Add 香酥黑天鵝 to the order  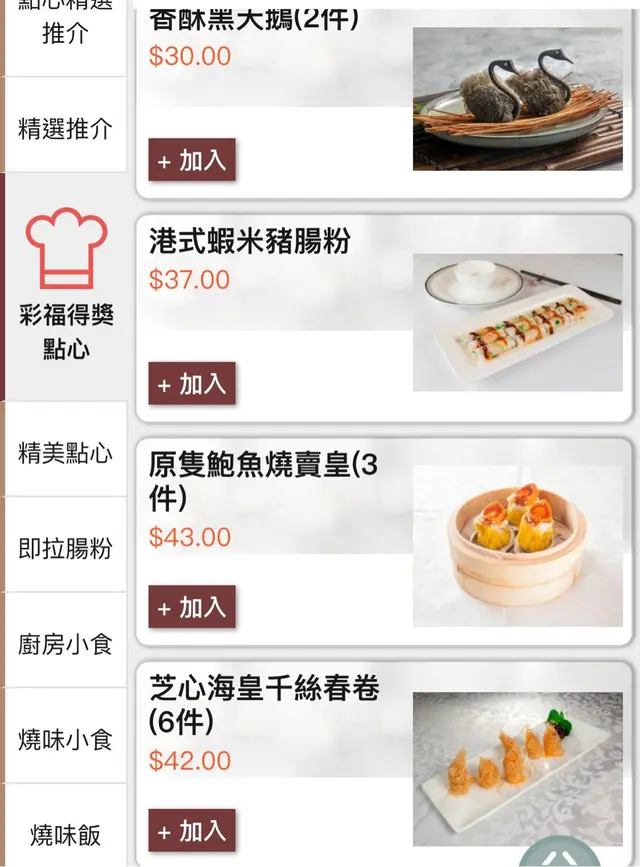click(192, 160)
